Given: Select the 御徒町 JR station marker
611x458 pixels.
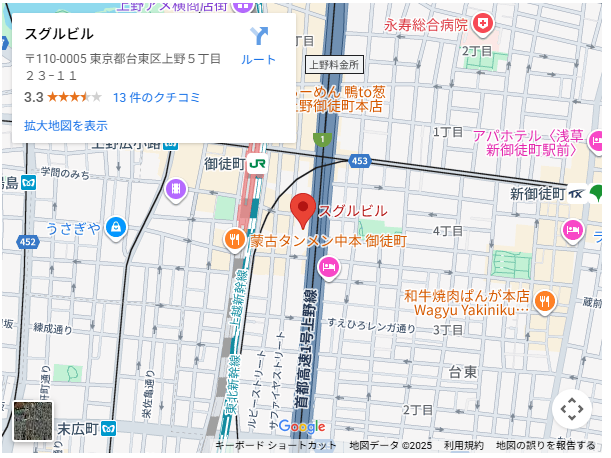Looking at the screenshot, I should click(x=258, y=163).
